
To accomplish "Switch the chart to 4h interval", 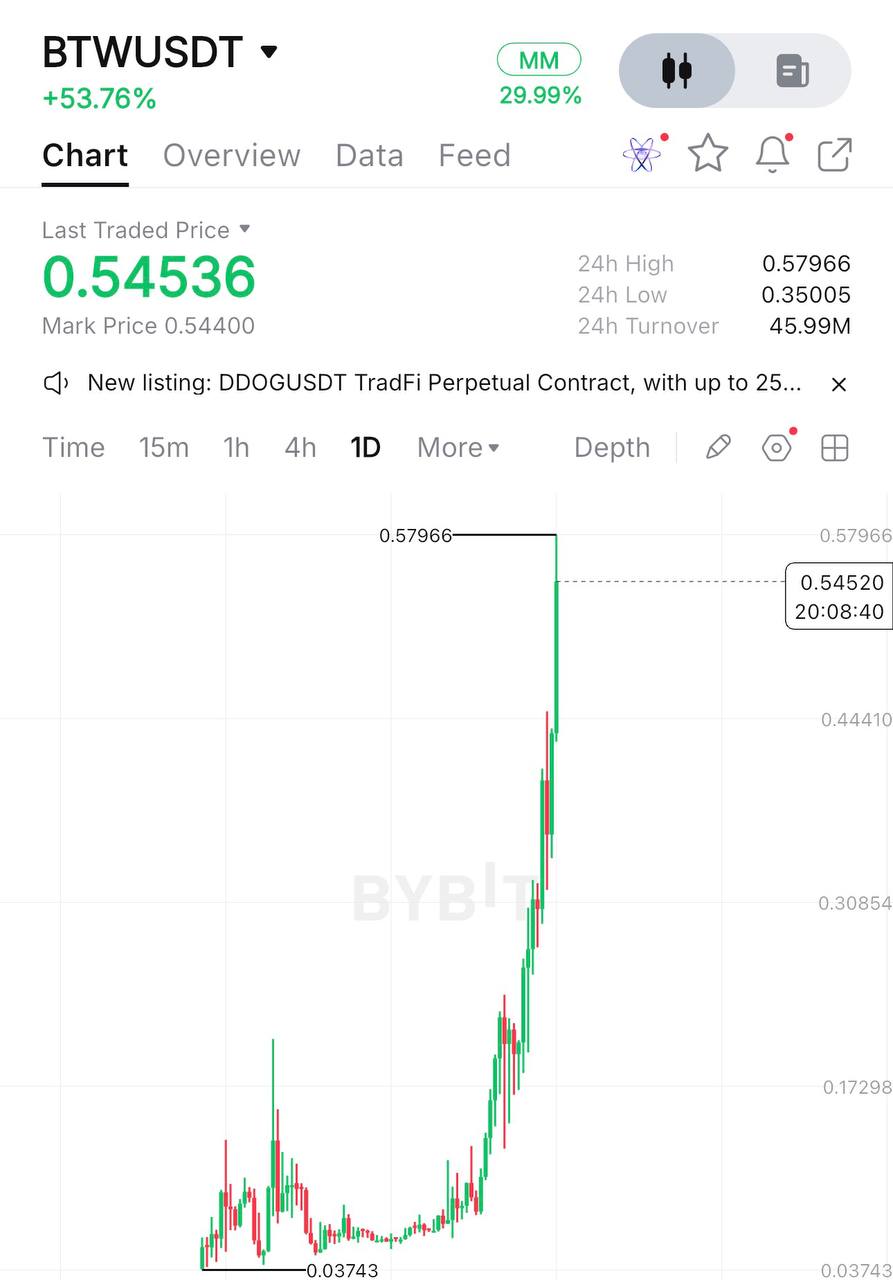I will (300, 447).
